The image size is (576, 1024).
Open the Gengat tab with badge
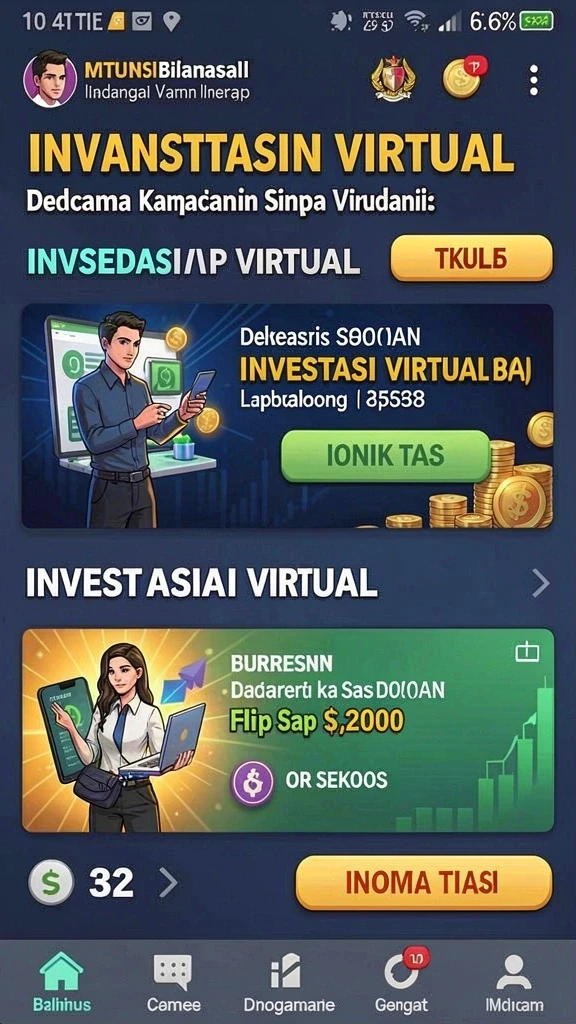(x=402, y=982)
